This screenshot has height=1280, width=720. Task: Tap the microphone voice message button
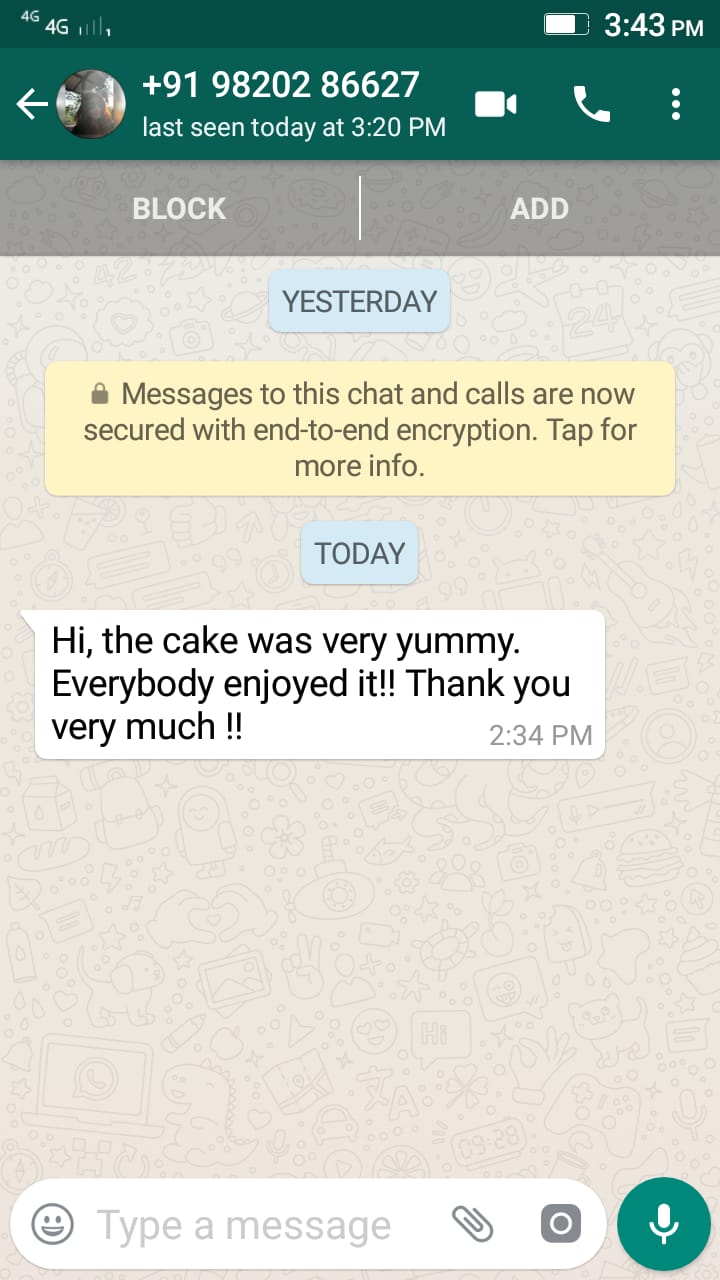[x=663, y=1224]
